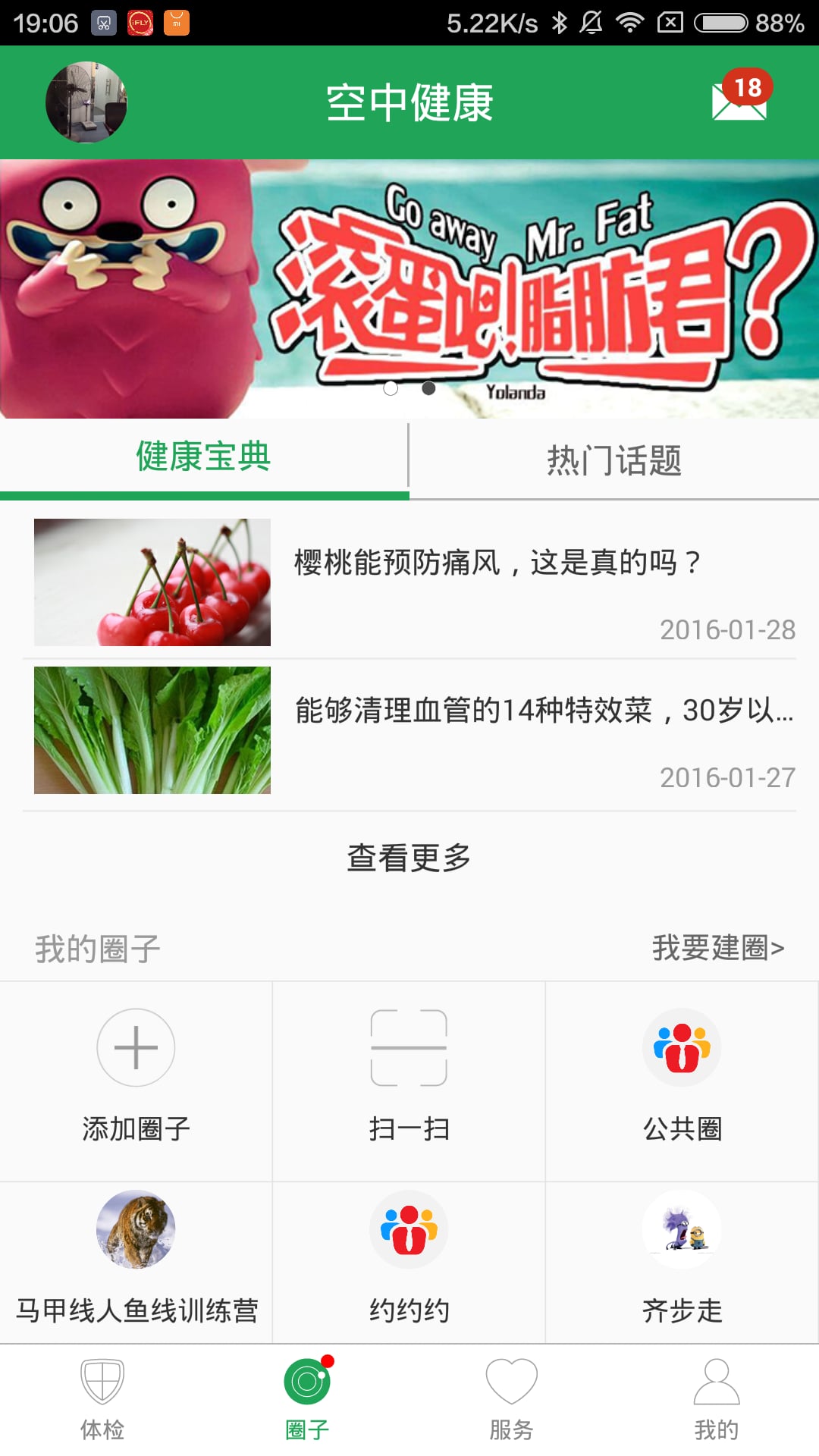Tap 添加圈子 to add a circle
819x1456 pixels.
point(136,1081)
